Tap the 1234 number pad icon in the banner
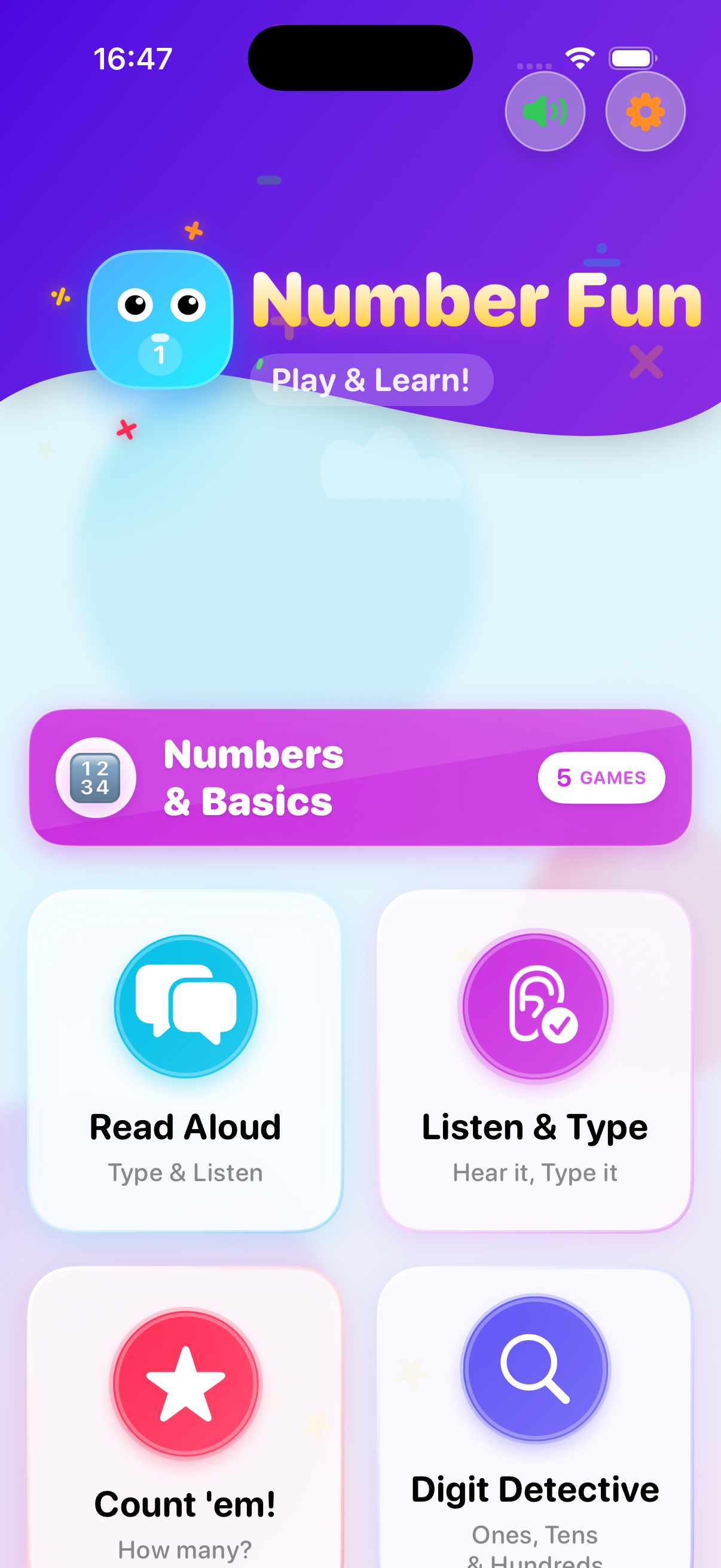The height and width of the screenshot is (1568, 721). pyautogui.click(x=96, y=777)
